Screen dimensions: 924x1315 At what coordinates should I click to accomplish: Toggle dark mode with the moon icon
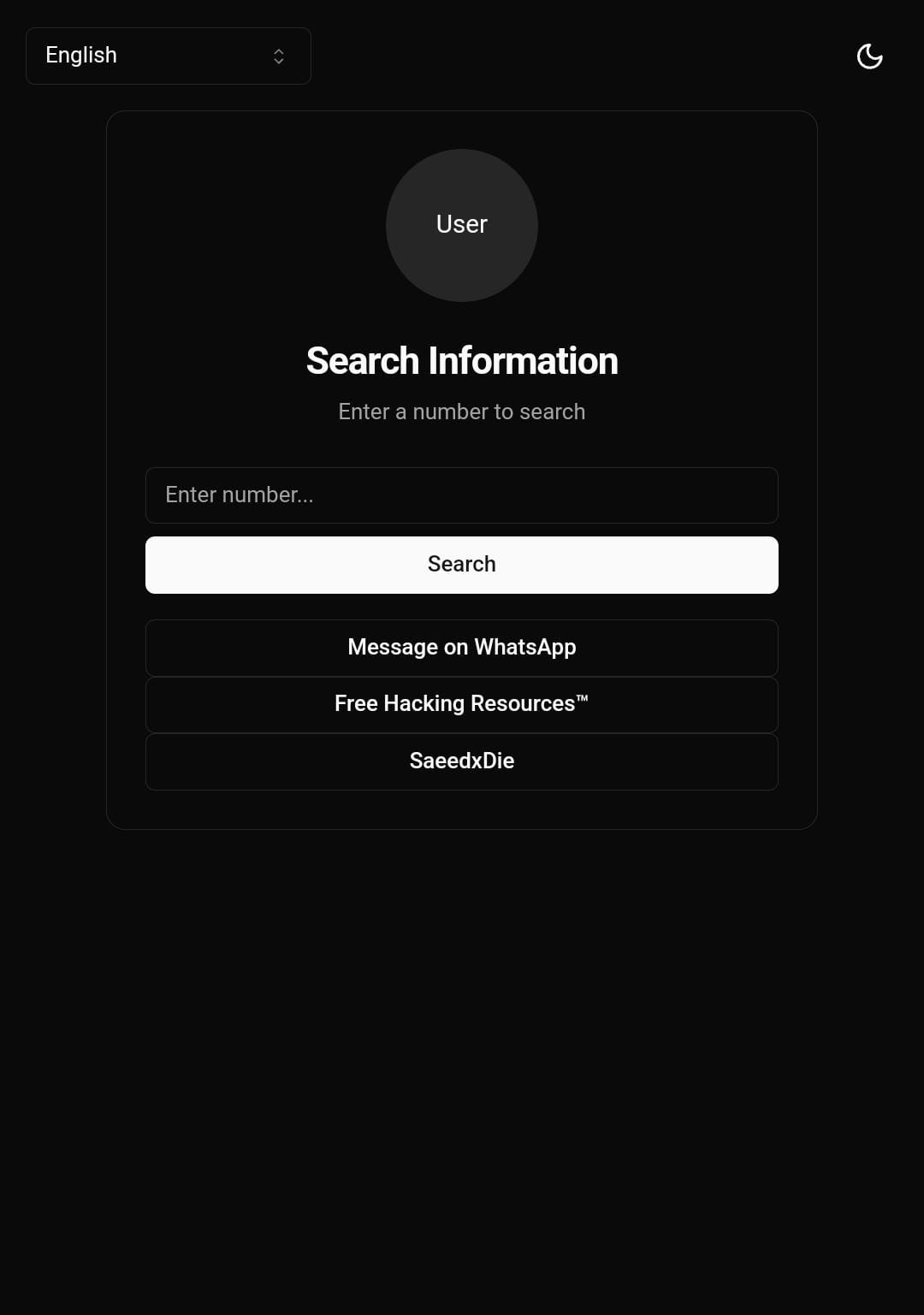point(869,56)
